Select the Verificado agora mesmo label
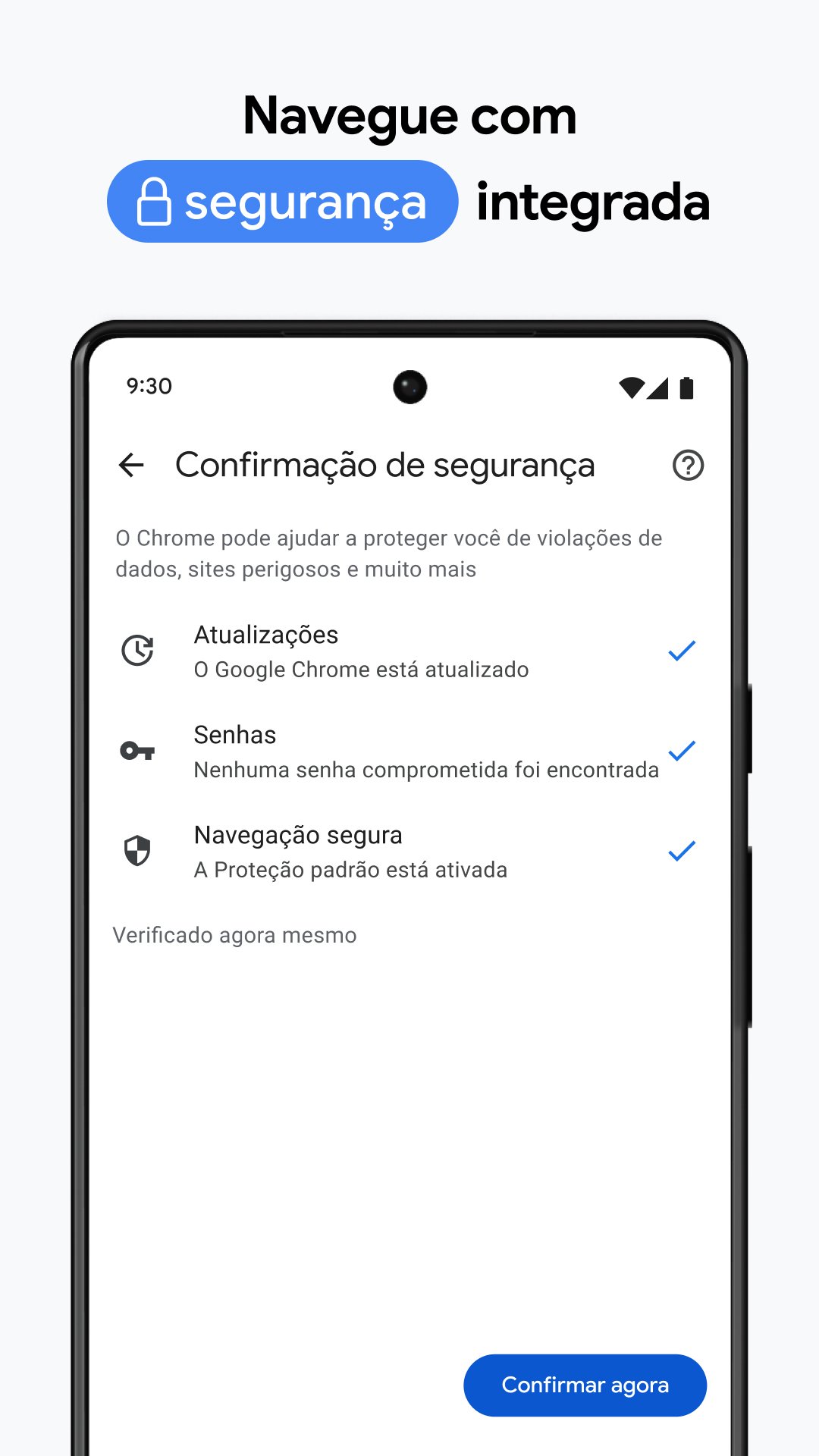The width and height of the screenshot is (819, 1456). pos(234,935)
